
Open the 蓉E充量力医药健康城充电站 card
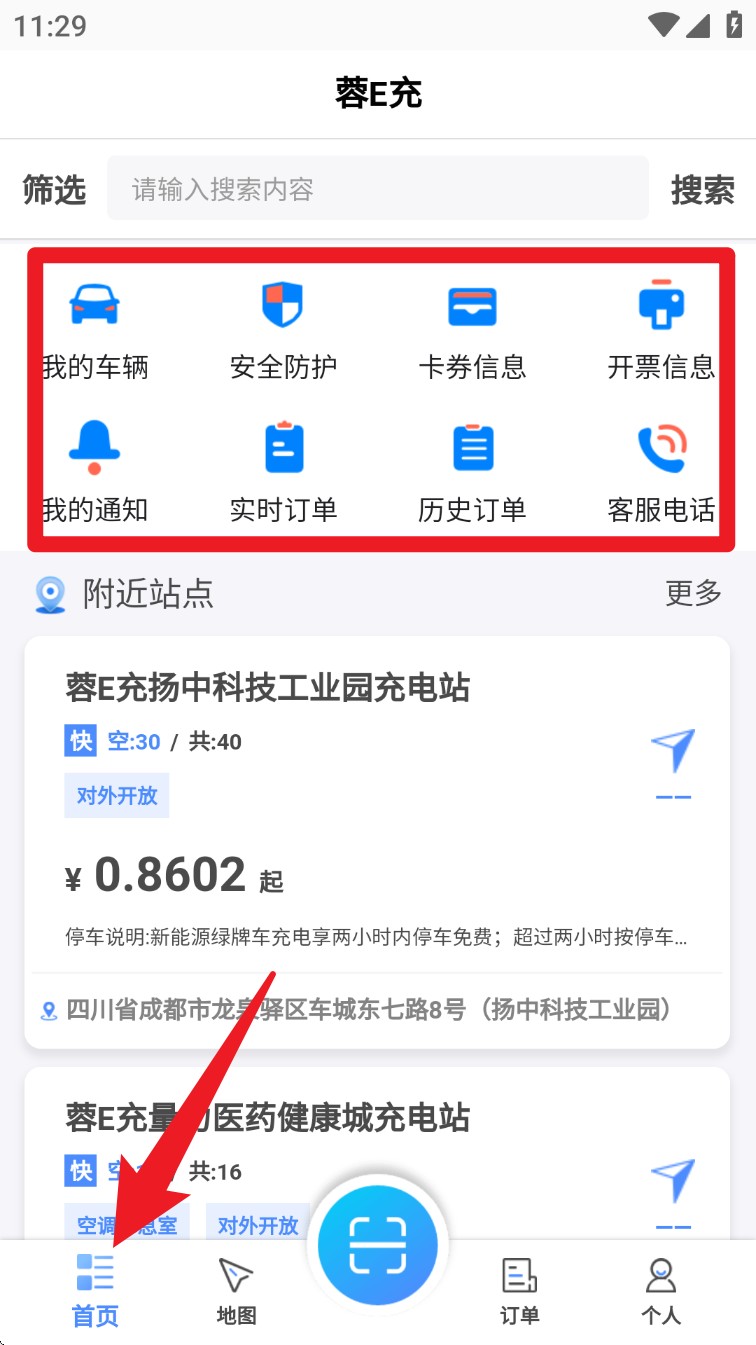tap(268, 1117)
